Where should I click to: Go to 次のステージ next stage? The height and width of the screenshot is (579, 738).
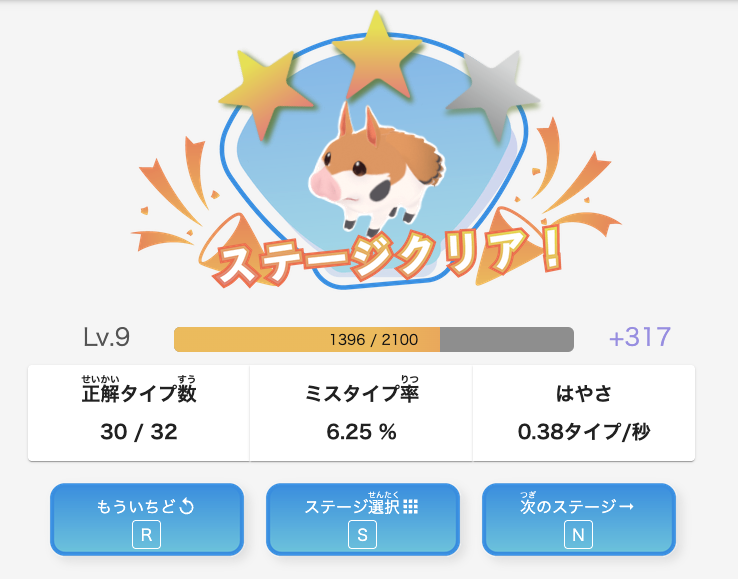[x=578, y=519]
